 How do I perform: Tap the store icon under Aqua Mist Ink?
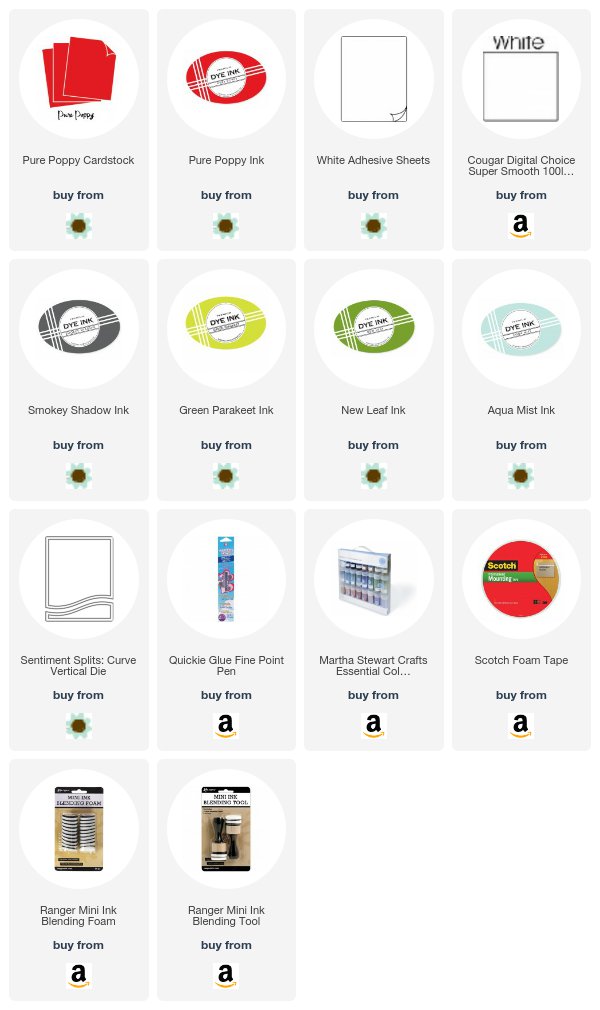[x=521, y=476]
